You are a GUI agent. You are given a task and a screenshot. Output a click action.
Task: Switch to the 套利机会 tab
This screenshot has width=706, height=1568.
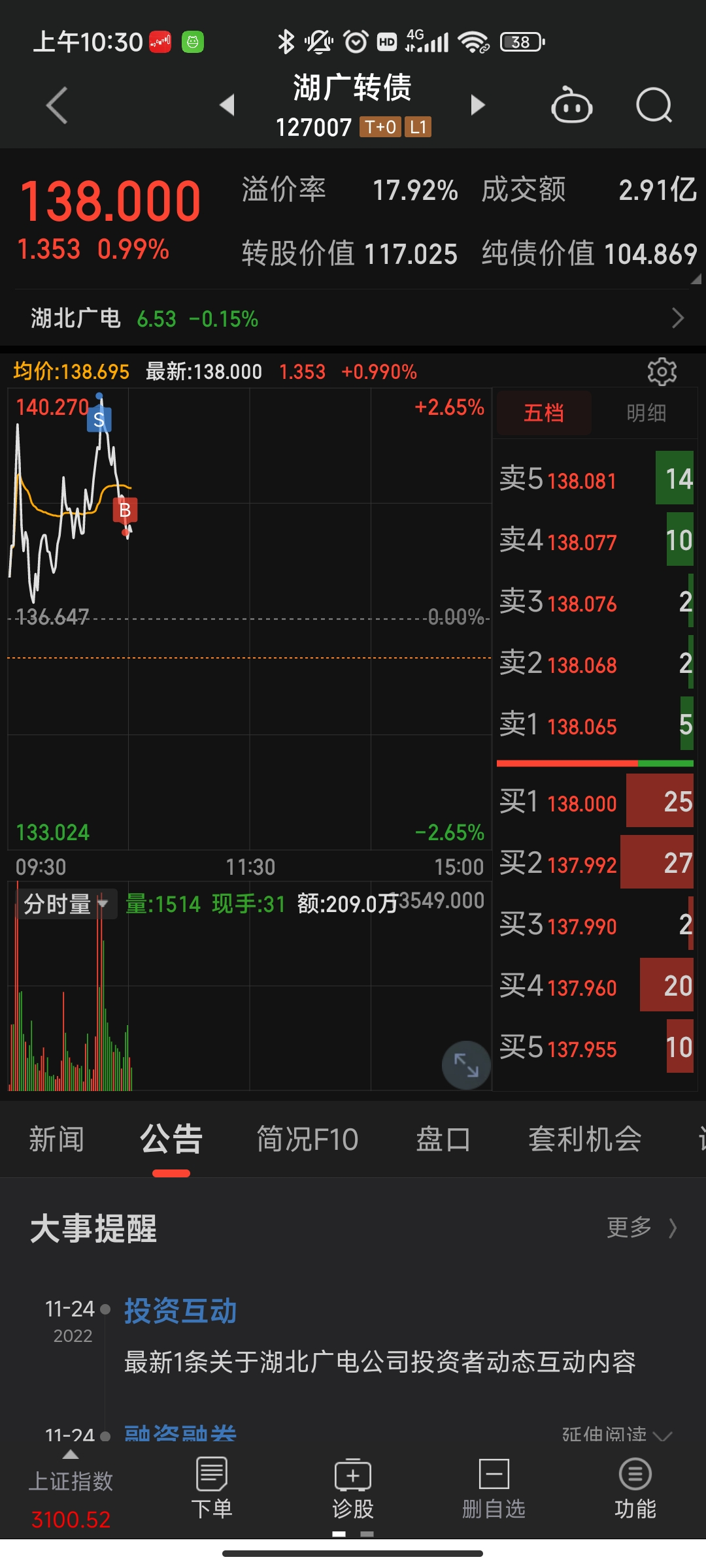[x=584, y=1139]
